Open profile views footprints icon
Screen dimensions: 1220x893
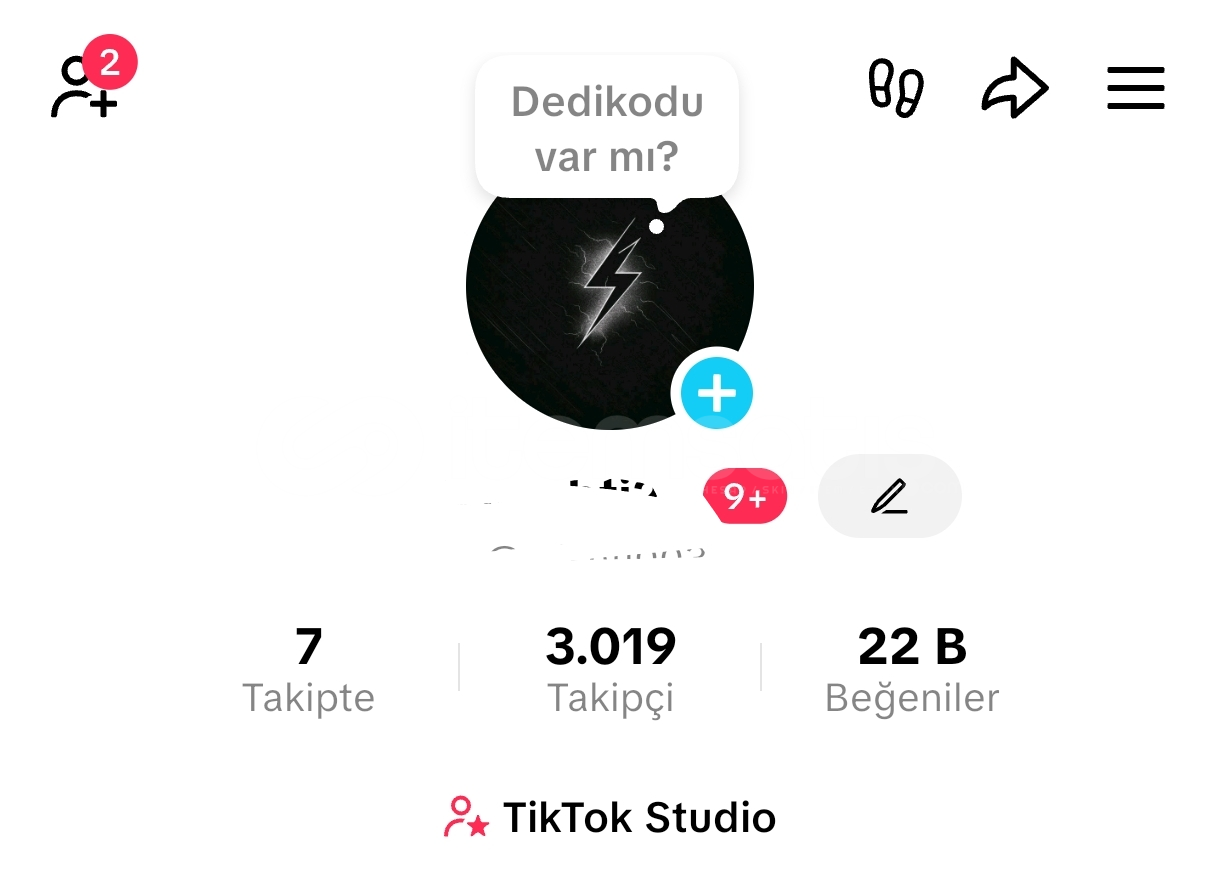click(895, 88)
